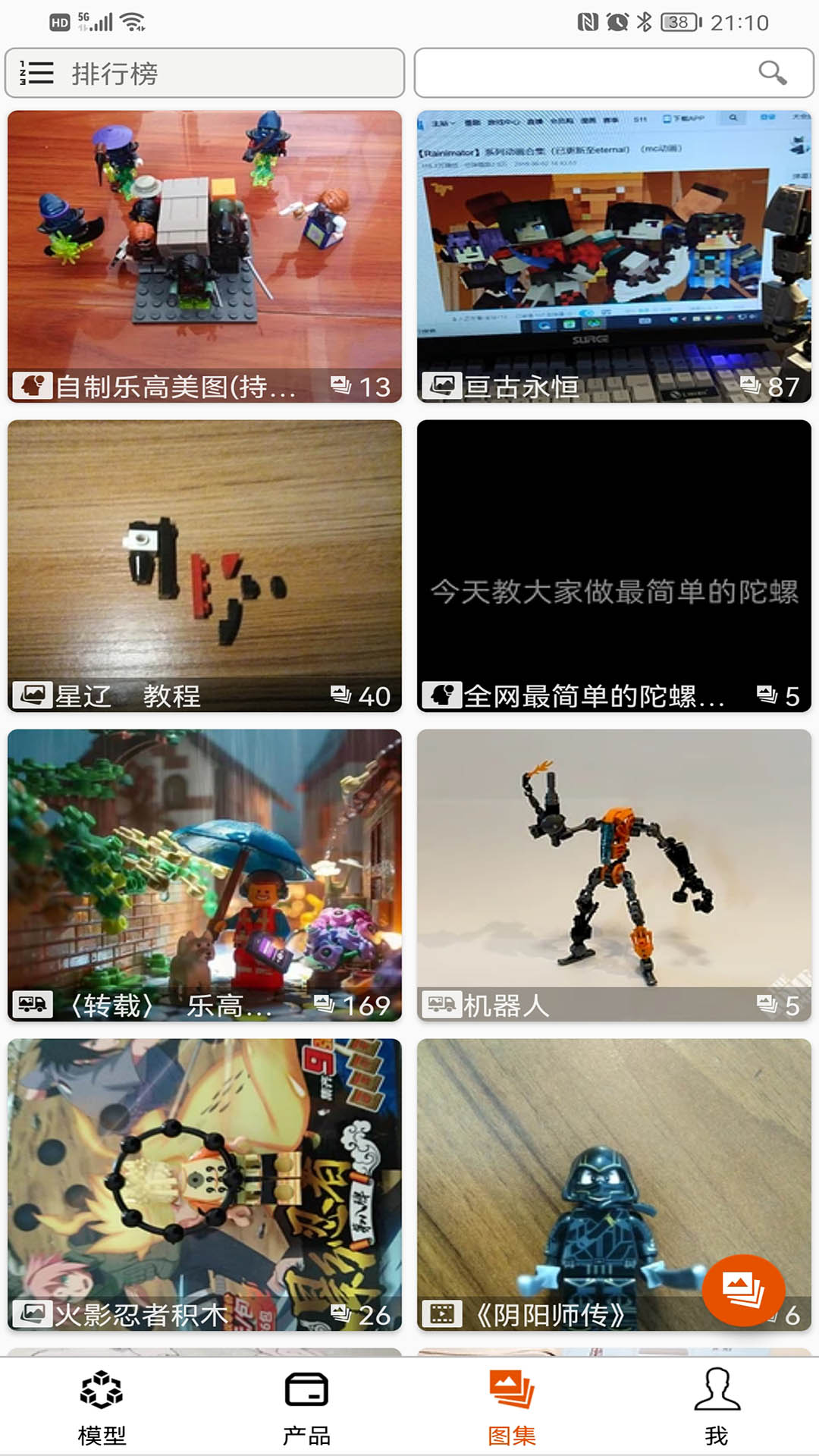
Task: View the 星辽 教程 tutorial album
Action: pos(205,561)
